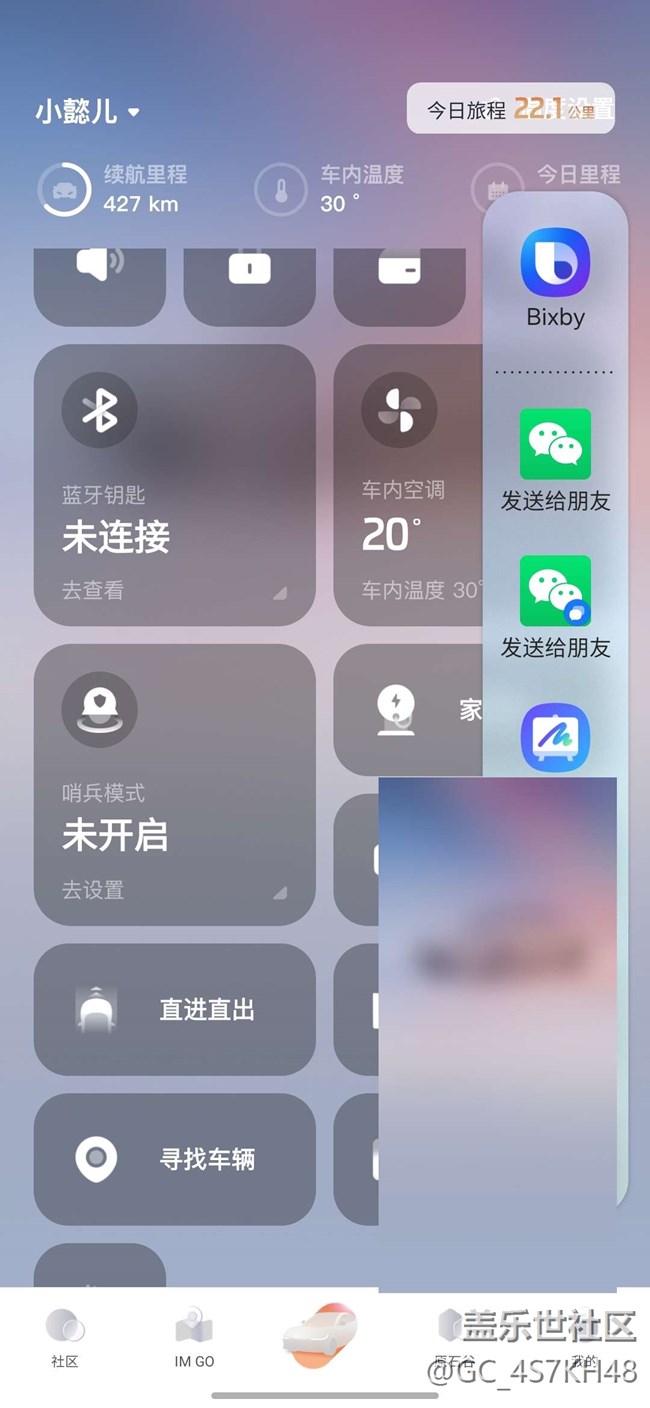Viewport: 650px width, 1408px height.
Task: Open the 哨兵模式 sentinel mode card
Action: (174, 784)
